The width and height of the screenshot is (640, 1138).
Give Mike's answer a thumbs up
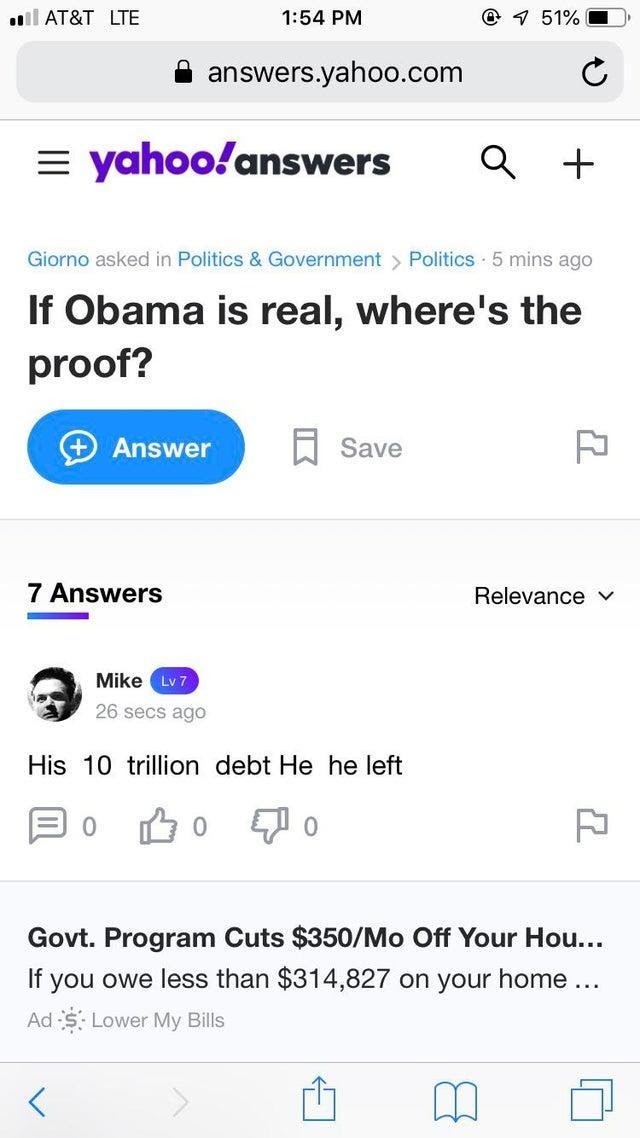coord(157,826)
